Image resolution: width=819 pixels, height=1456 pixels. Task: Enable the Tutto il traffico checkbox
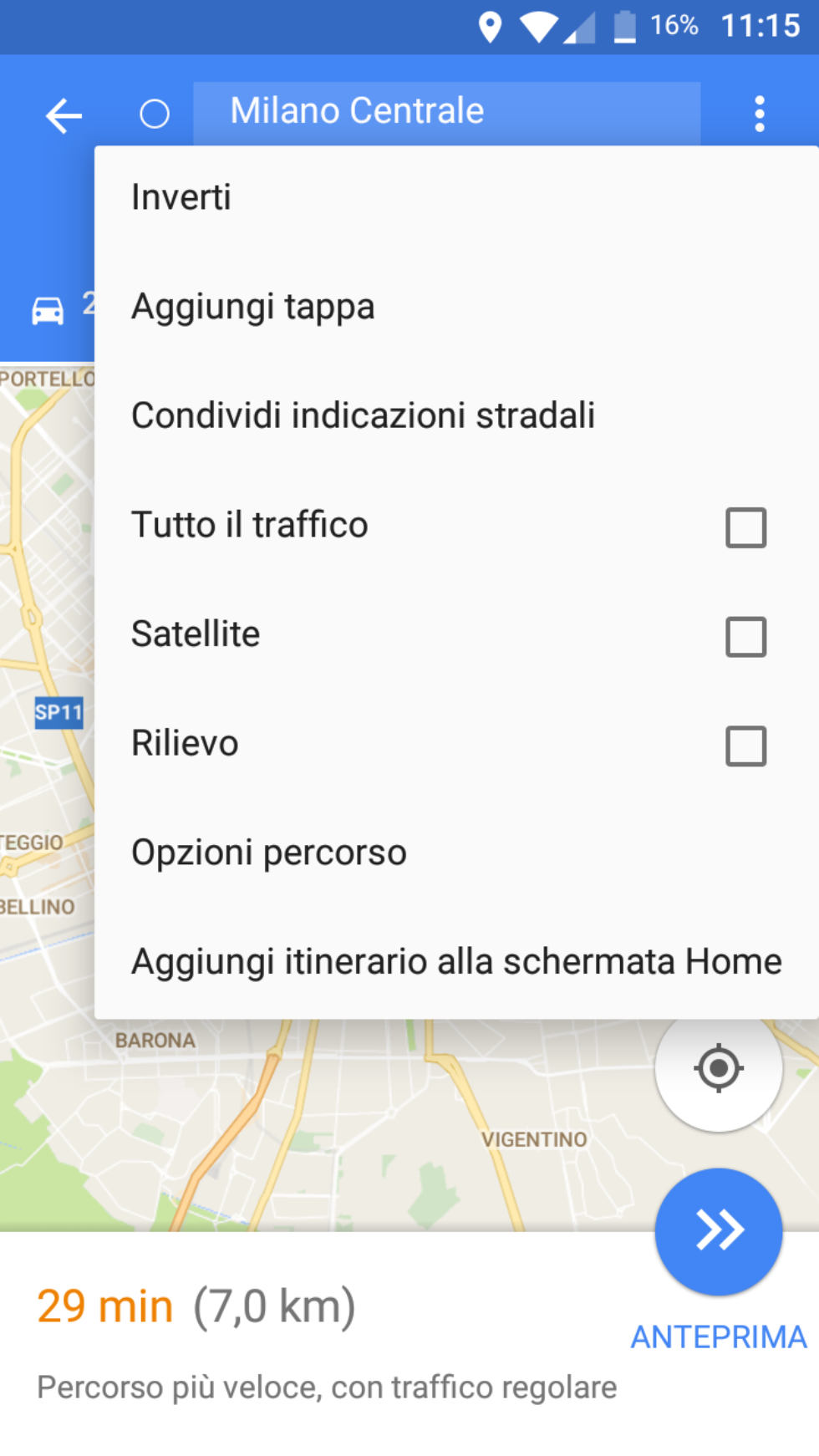tap(745, 527)
